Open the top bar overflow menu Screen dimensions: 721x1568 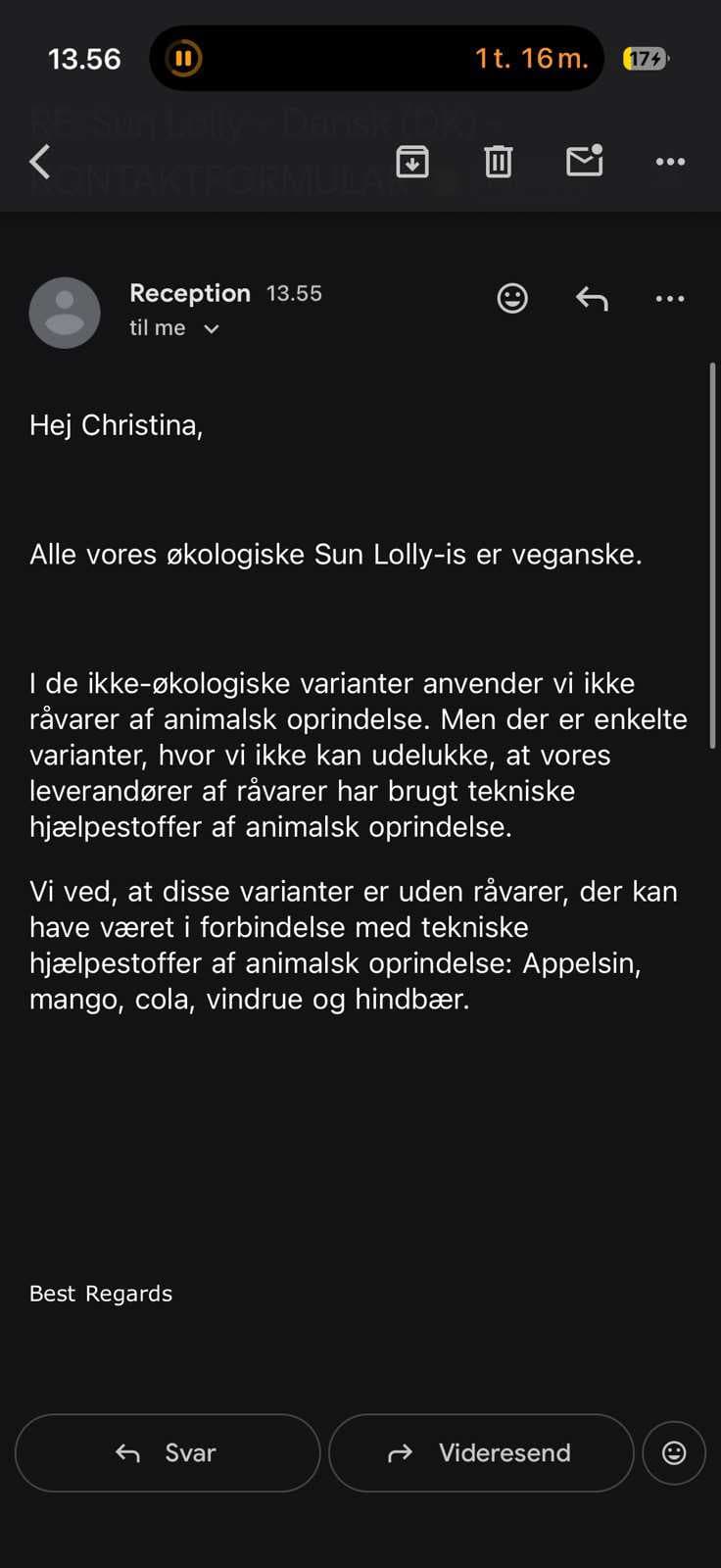(670, 162)
